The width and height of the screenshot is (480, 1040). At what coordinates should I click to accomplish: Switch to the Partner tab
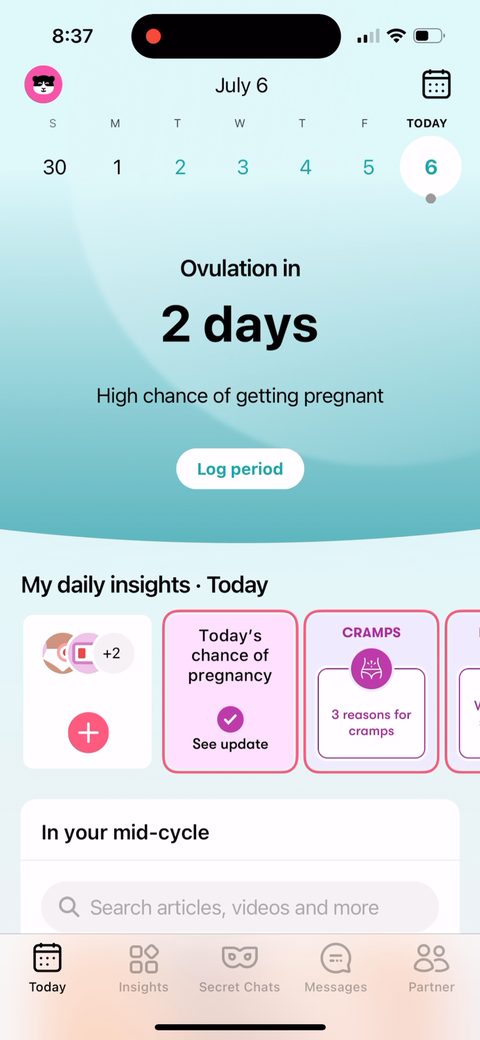click(x=432, y=968)
